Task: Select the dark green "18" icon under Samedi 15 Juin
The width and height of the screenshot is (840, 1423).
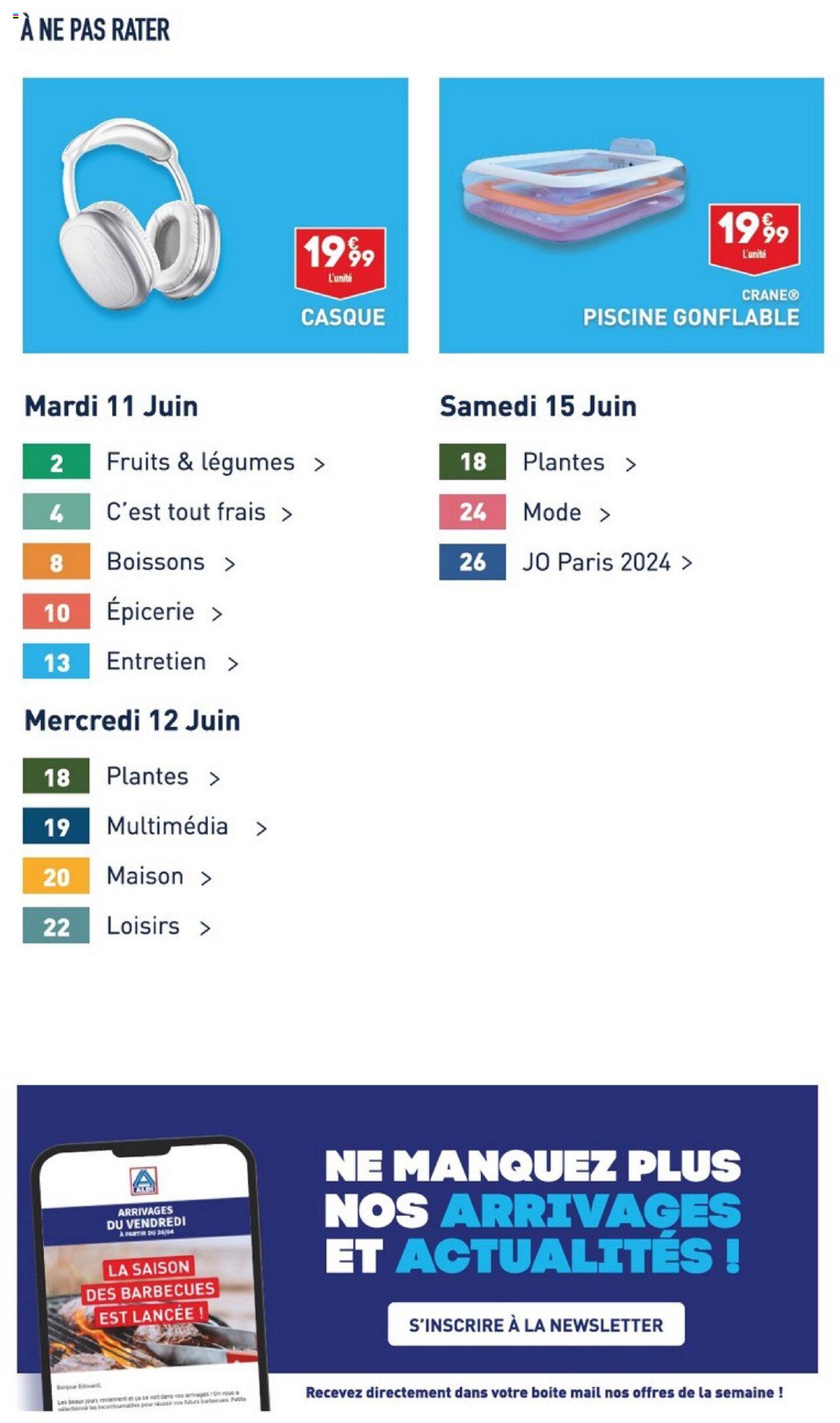Action: [x=474, y=463]
